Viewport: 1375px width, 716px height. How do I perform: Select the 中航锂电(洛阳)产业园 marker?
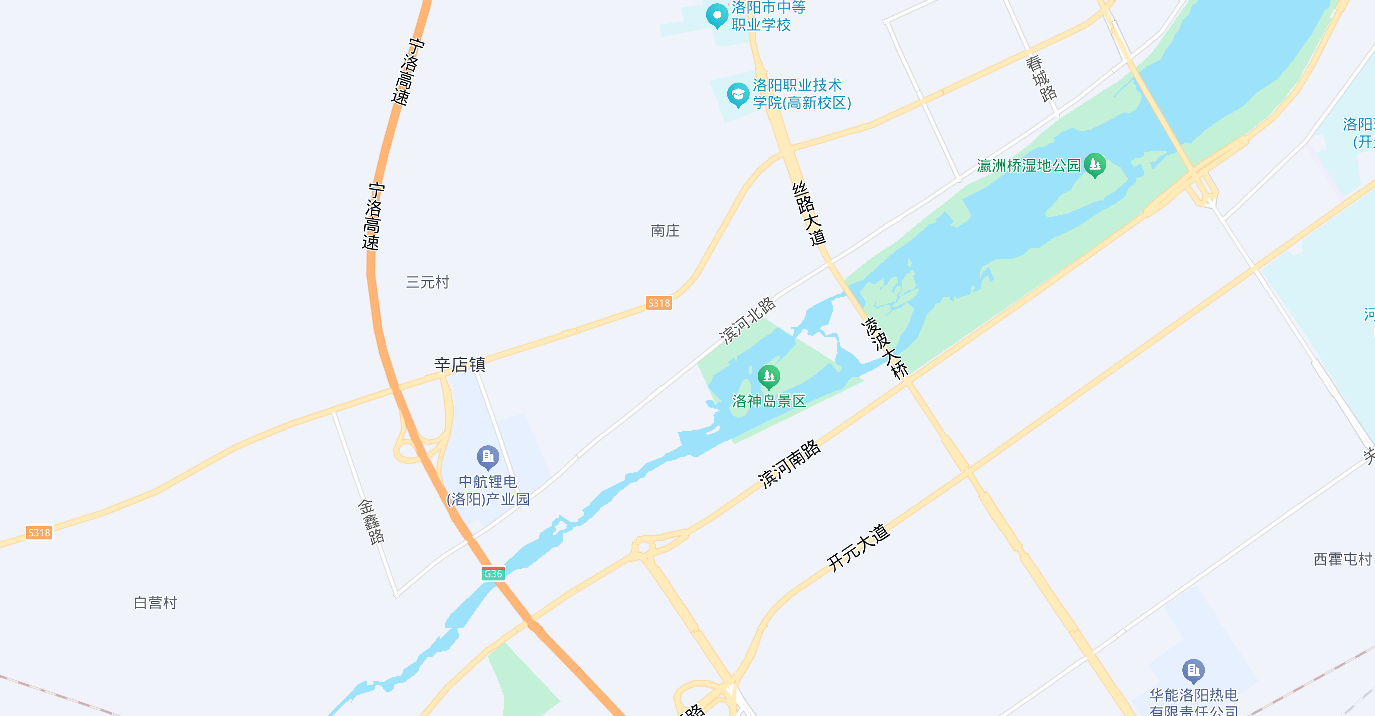click(488, 458)
